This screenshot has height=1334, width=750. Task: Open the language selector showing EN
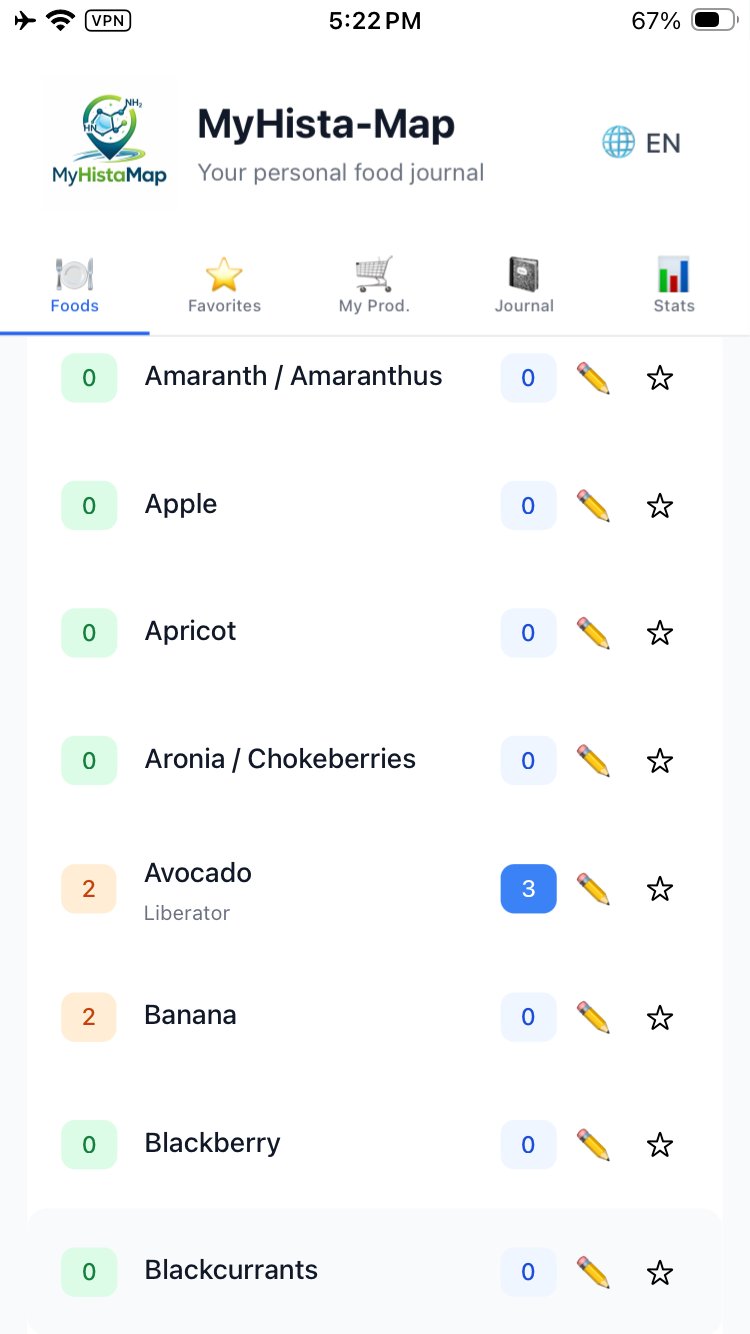[641, 142]
